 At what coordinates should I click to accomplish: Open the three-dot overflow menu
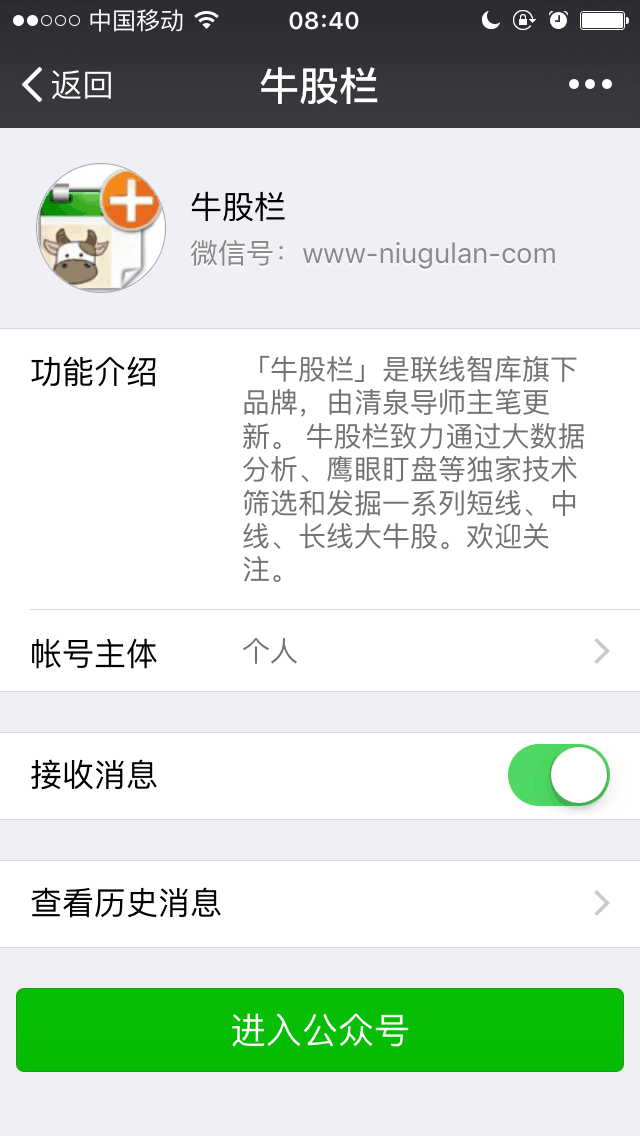pyautogui.click(x=590, y=85)
